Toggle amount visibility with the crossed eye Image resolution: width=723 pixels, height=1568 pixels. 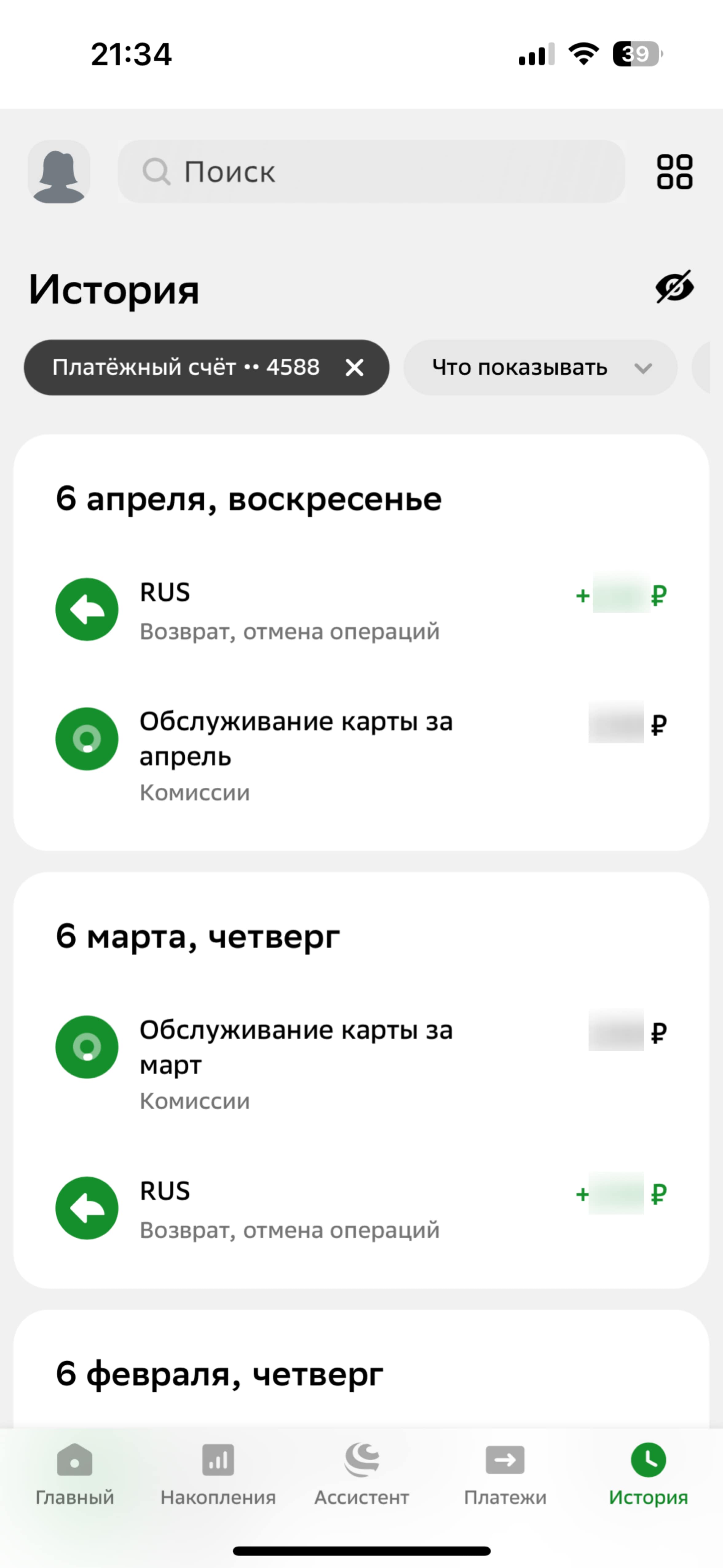(674, 287)
